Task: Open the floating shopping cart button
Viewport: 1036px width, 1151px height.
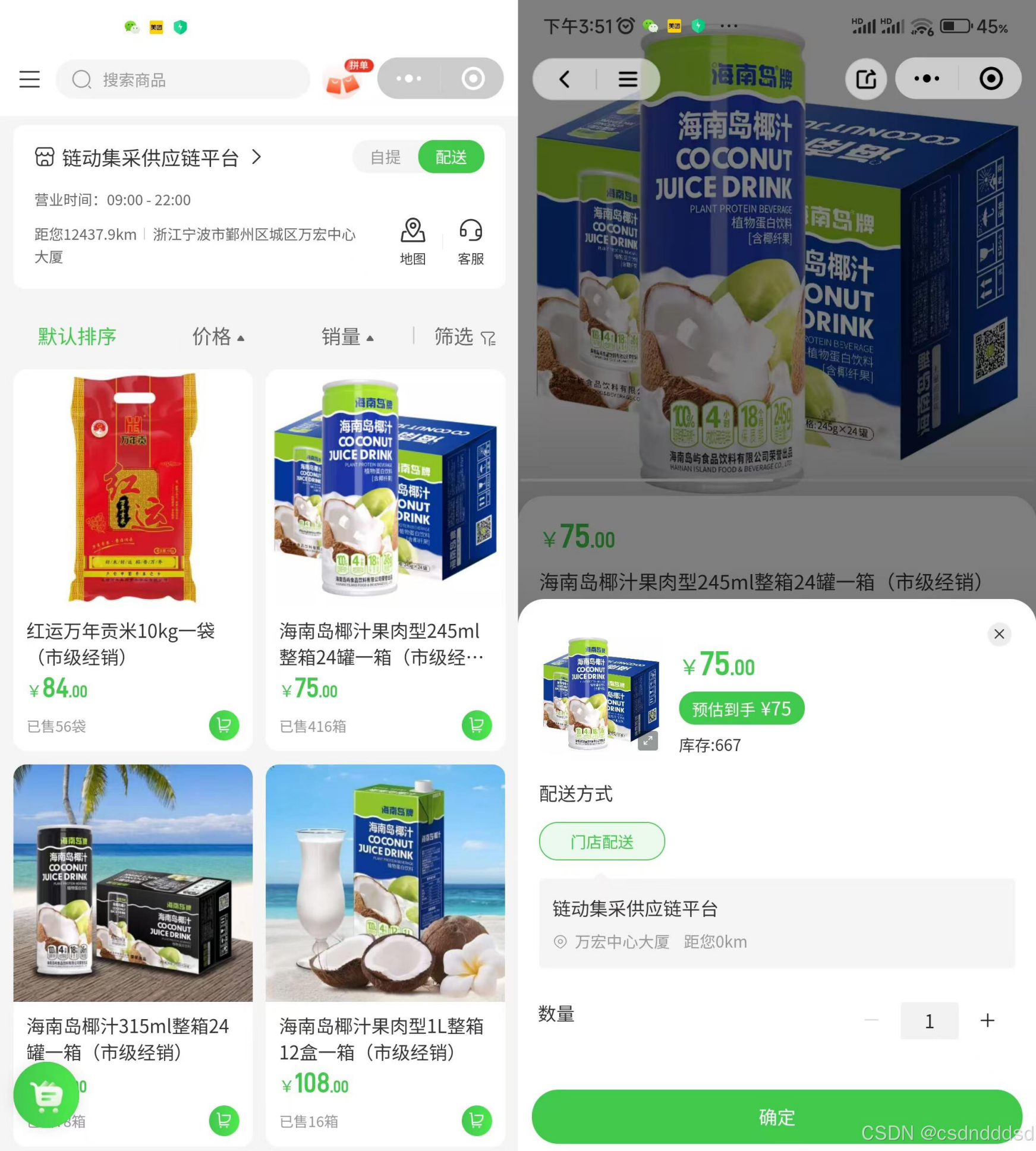Action: (46, 1095)
